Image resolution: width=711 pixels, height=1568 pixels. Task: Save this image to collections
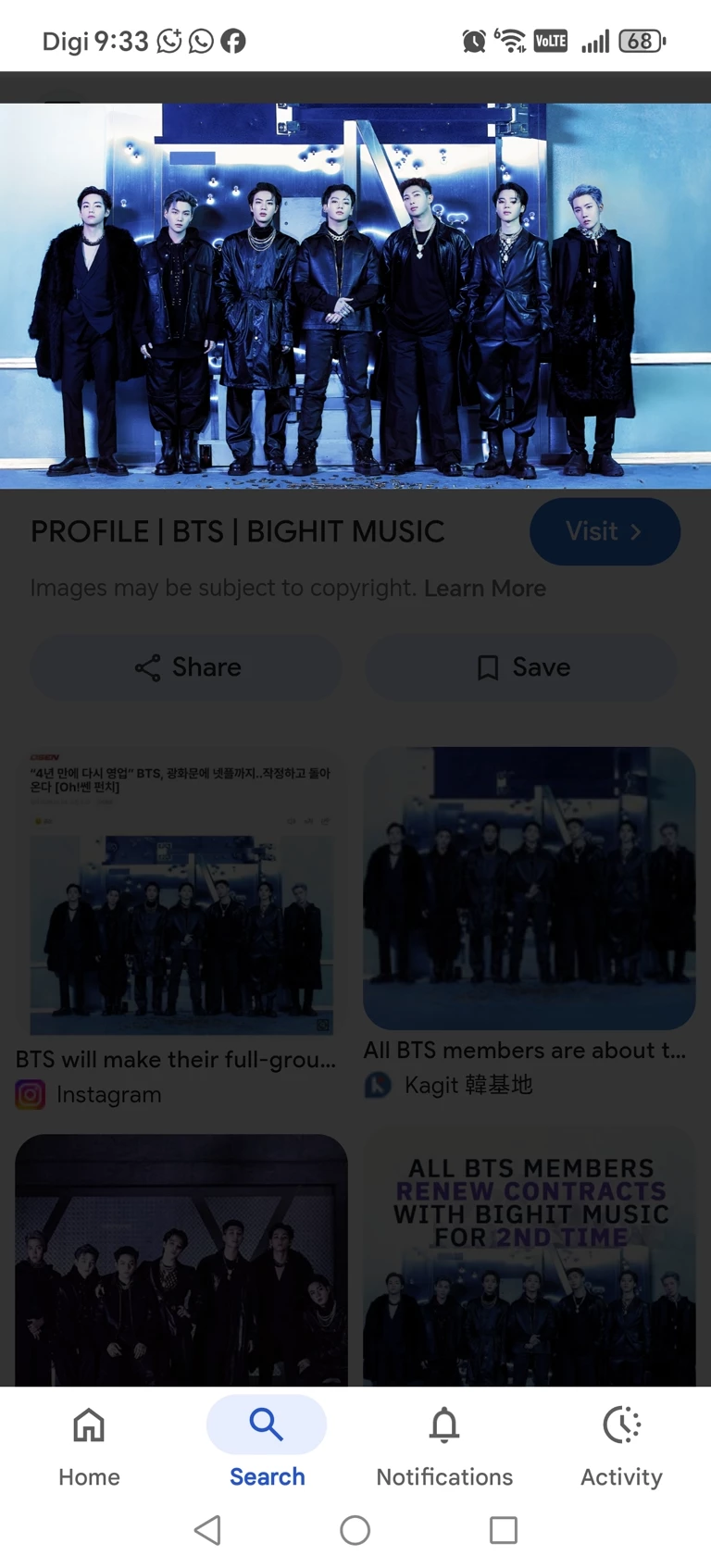point(521,667)
